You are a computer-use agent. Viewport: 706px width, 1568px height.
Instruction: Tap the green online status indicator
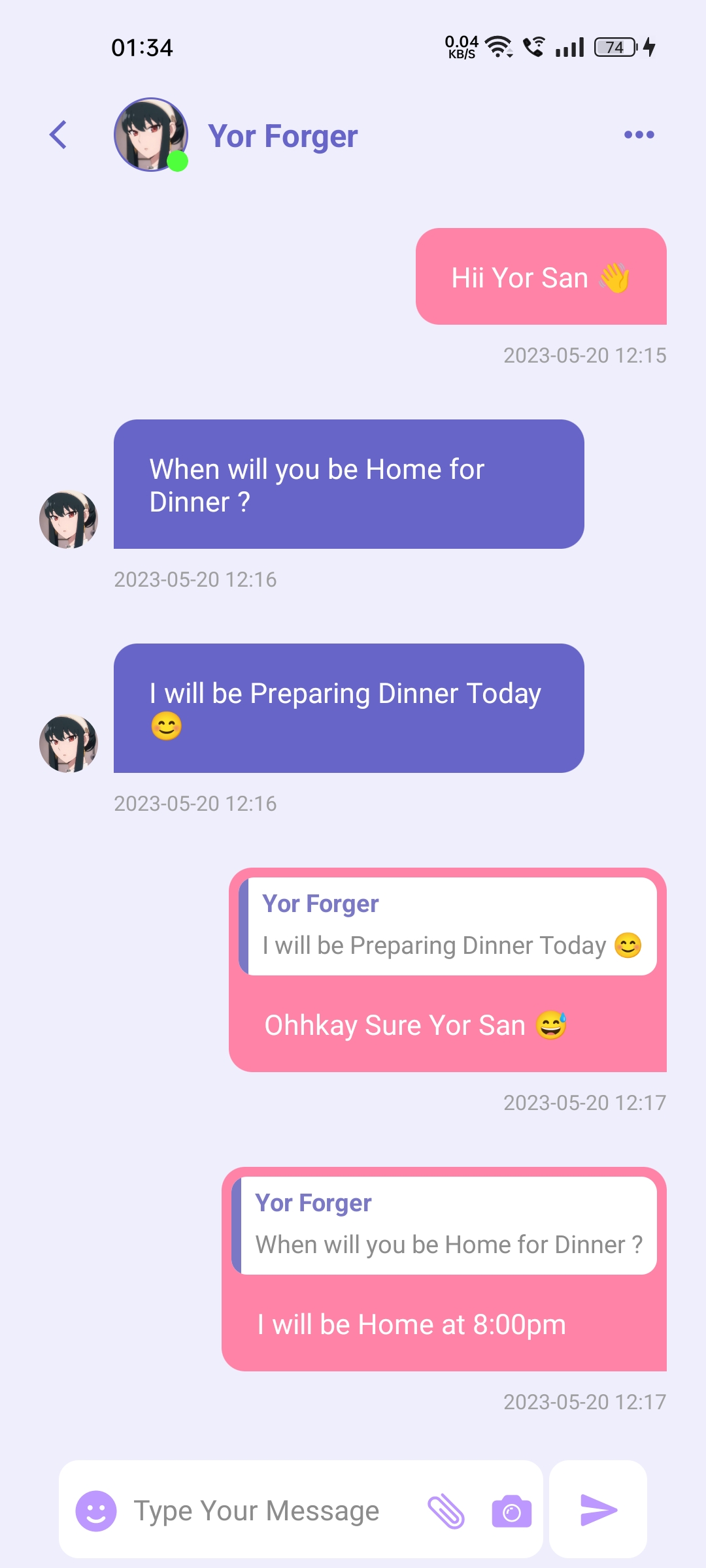coord(177,161)
